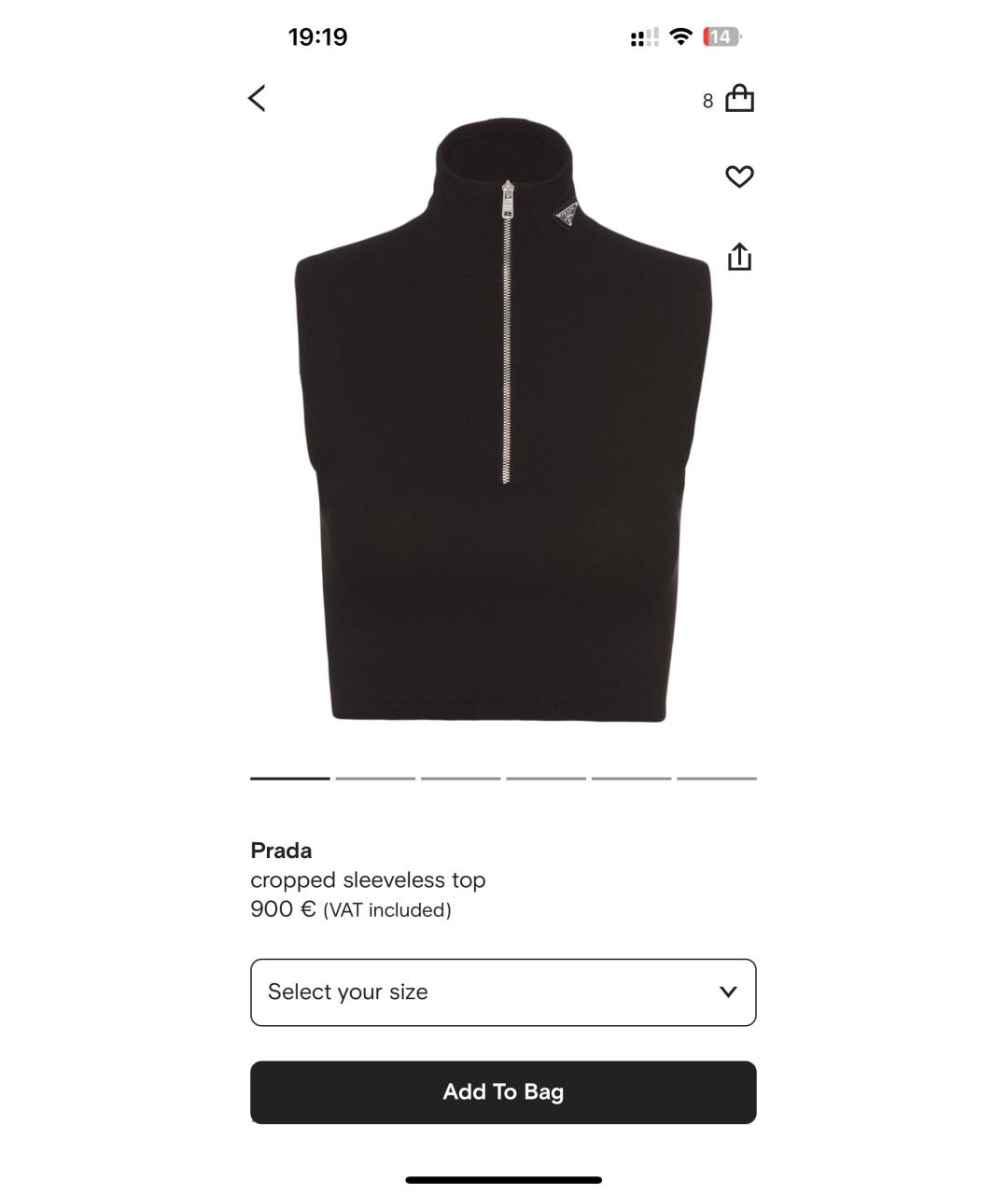
Task: Open the Select your size dropdown
Action: point(503,992)
